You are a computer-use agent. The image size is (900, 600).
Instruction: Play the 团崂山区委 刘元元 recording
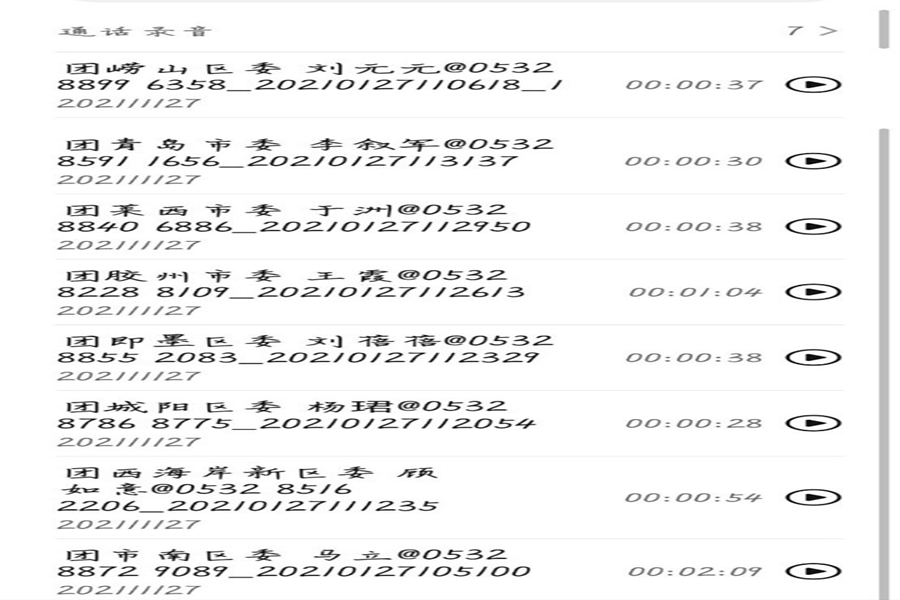pos(813,85)
